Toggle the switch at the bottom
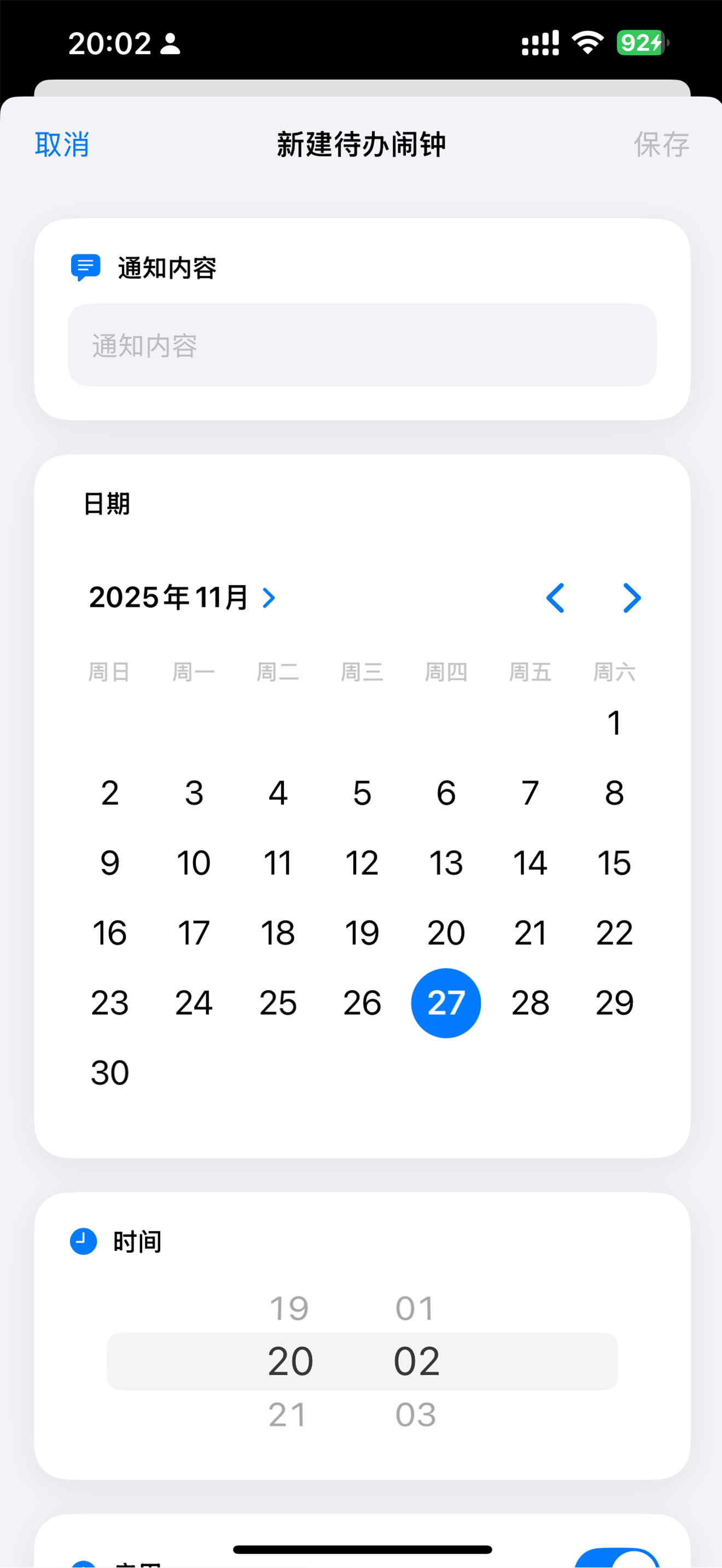722x1568 pixels. click(x=616, y=1558)
